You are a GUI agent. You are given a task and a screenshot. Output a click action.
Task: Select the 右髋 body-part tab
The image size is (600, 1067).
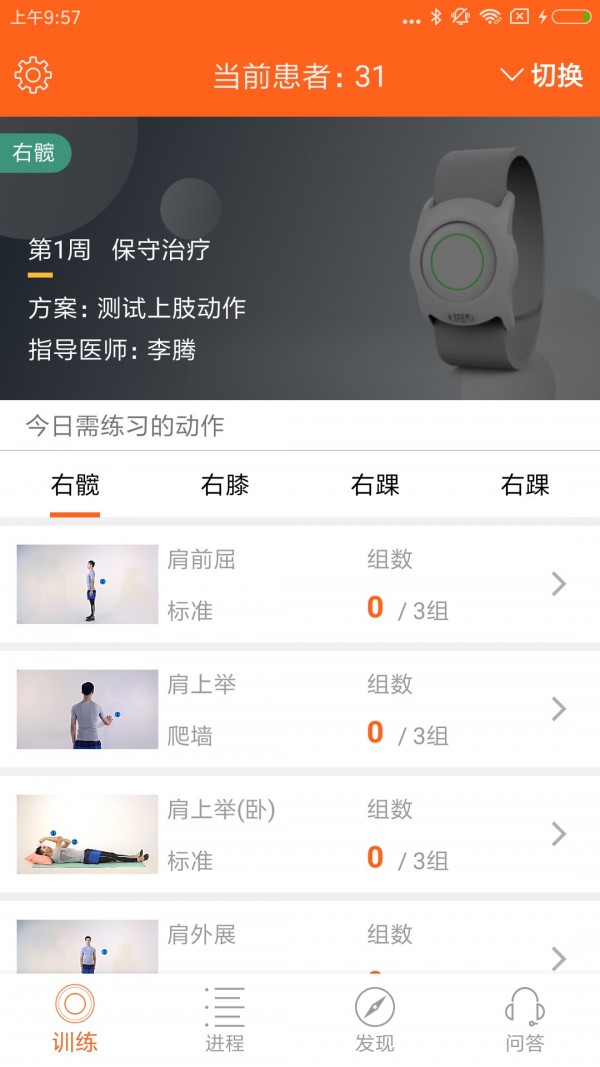pos(75,485)
